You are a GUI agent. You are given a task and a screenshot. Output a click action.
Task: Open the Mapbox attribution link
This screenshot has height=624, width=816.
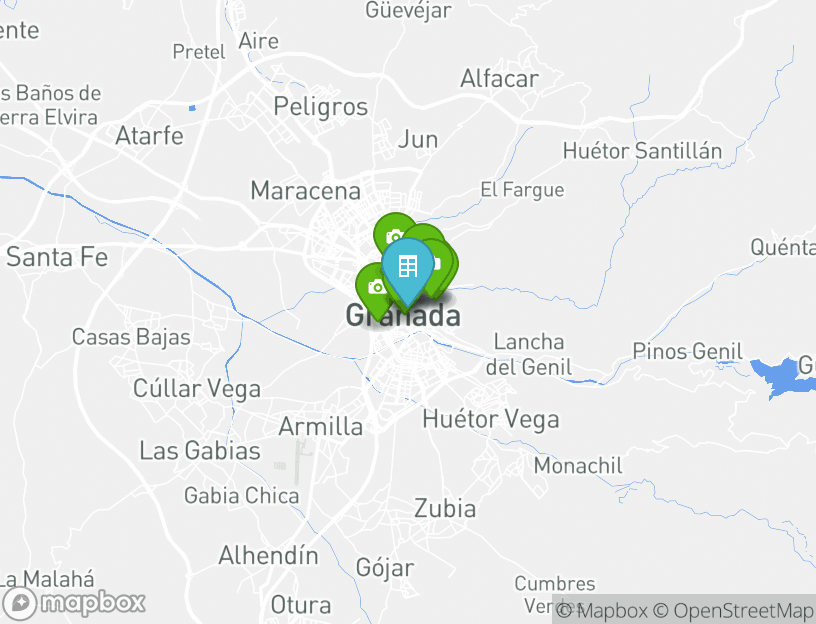[x=602, y=610]
